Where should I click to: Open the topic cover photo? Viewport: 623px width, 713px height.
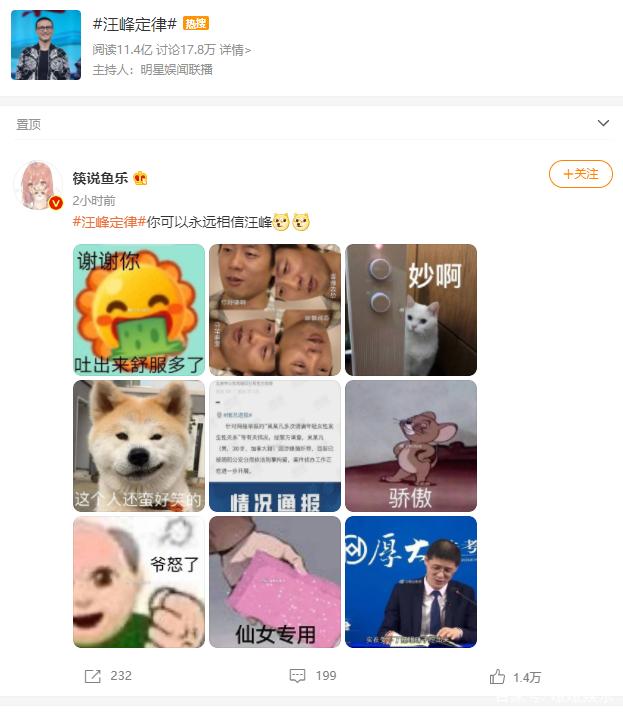[46, 45]
